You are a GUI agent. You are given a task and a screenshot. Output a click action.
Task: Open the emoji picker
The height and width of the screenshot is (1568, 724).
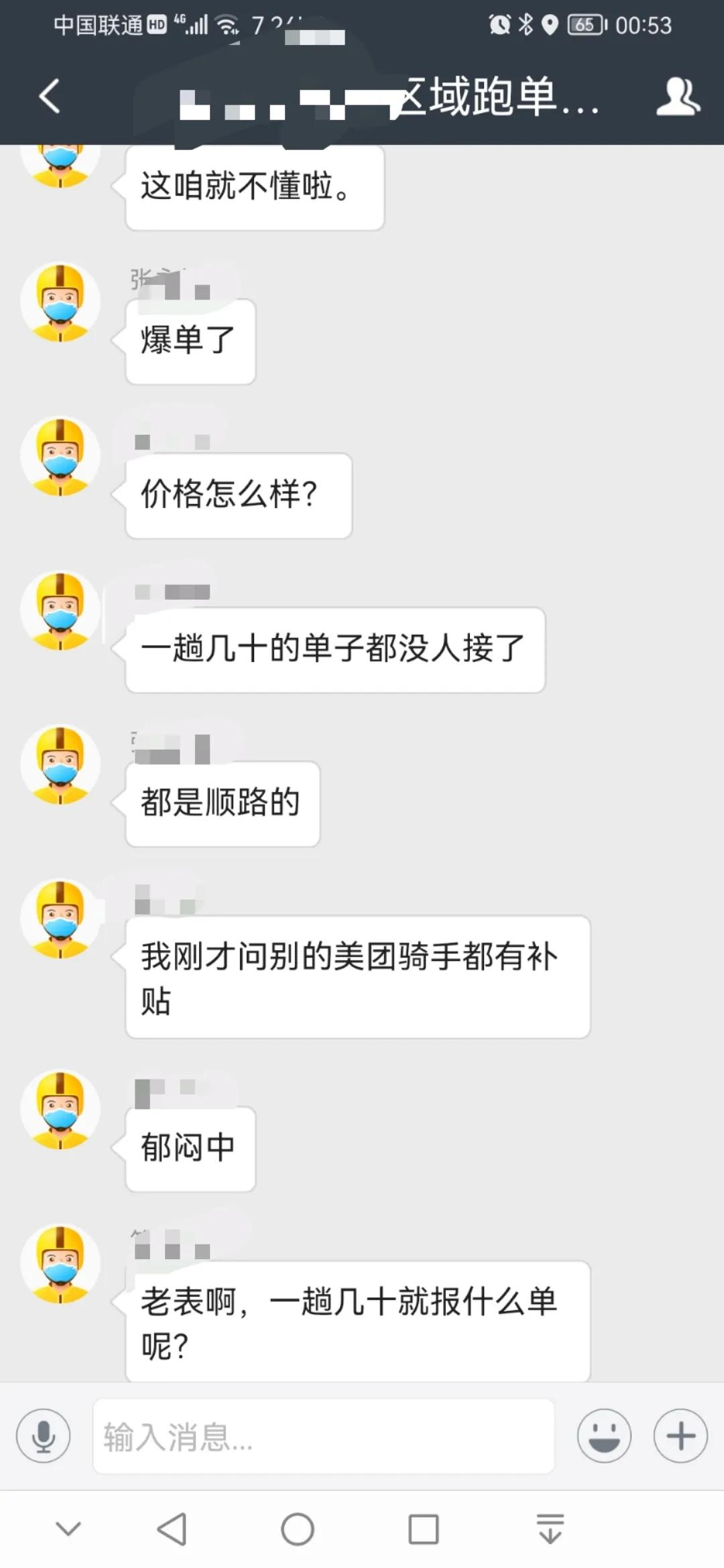tap(604, 1436)
